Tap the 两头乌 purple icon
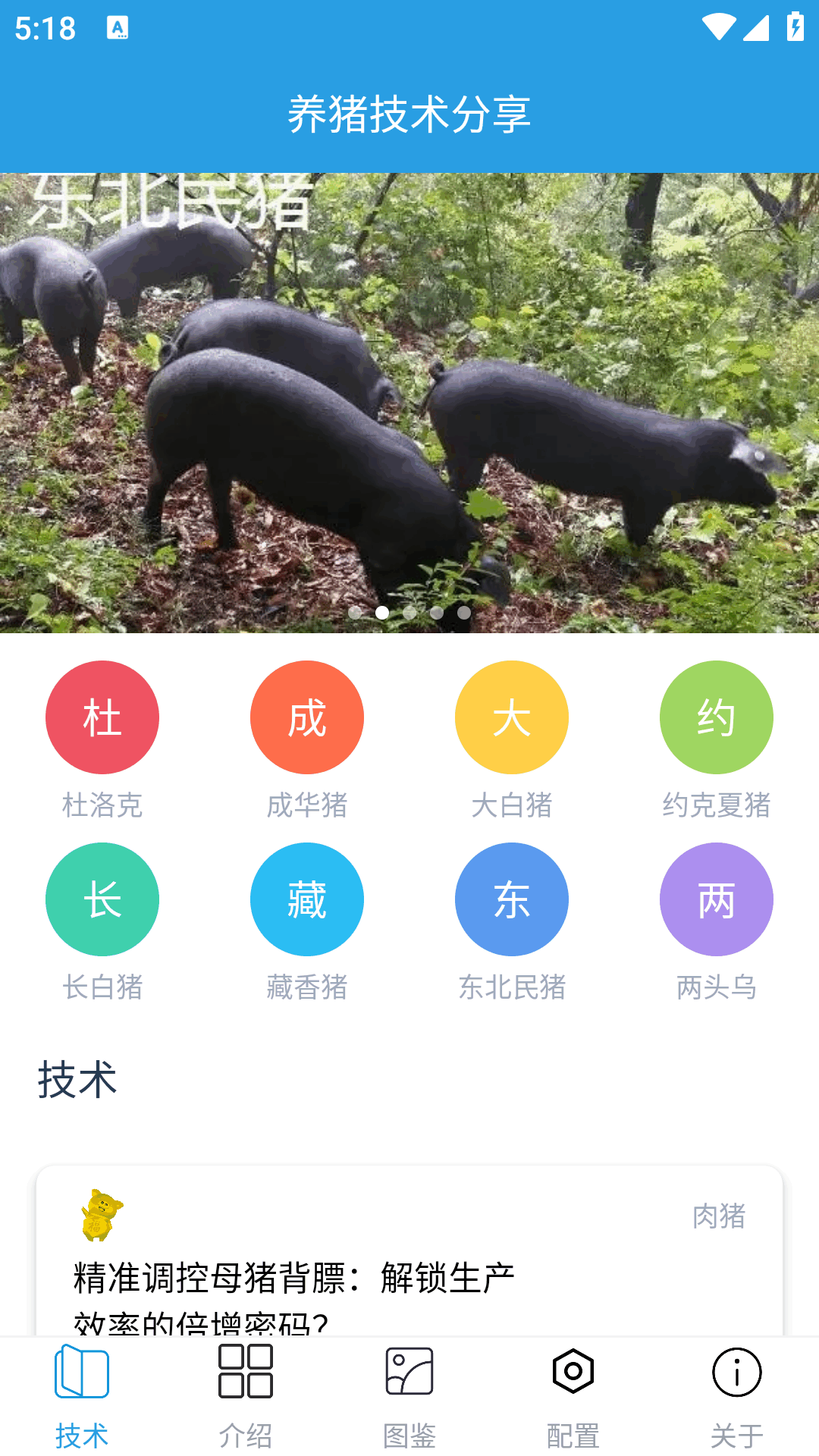 click(716, 899)
